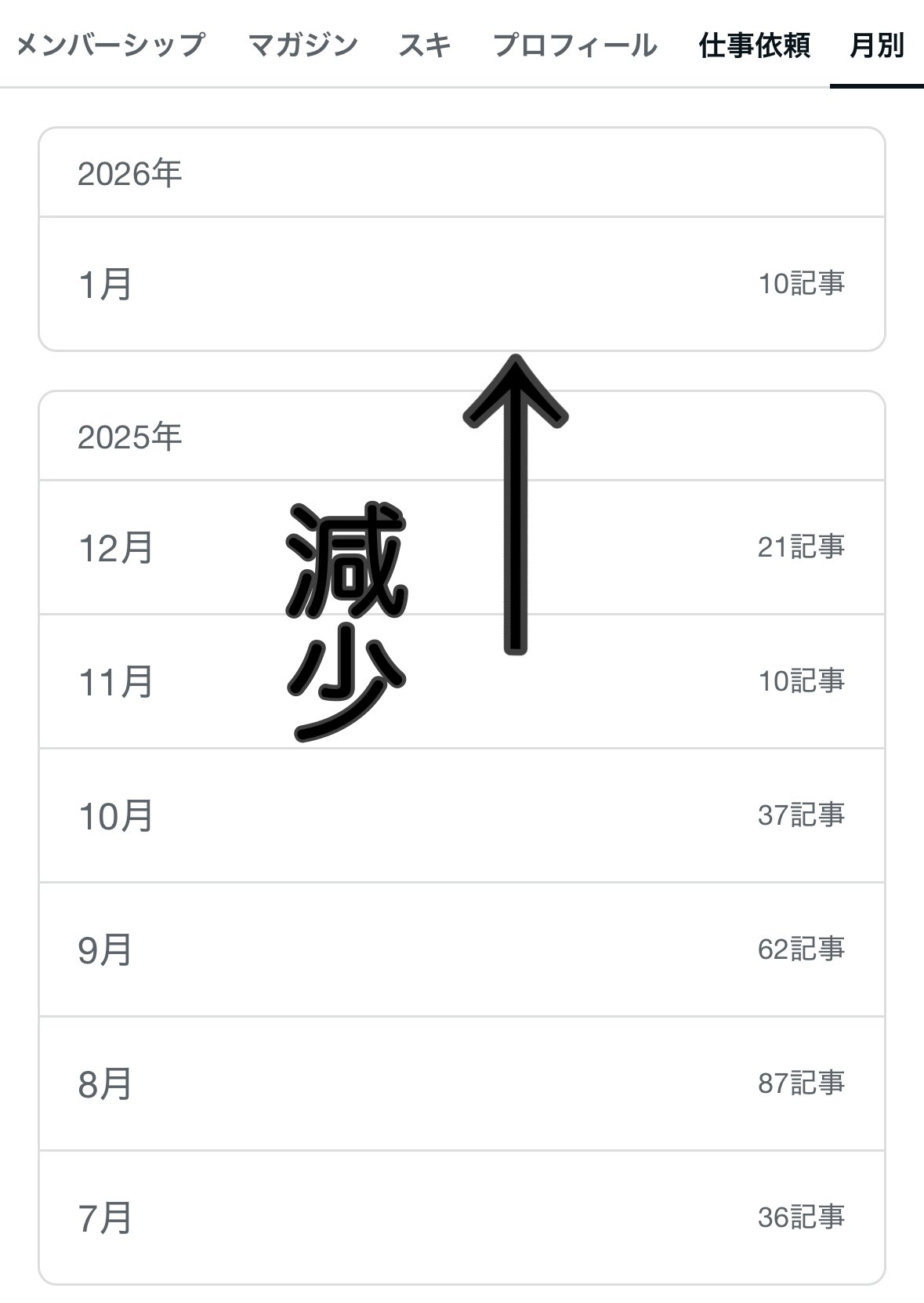The image size is (924, 1303).
Task: Open the 2026年 1月 row with 10記事
Action: [462, 284]
